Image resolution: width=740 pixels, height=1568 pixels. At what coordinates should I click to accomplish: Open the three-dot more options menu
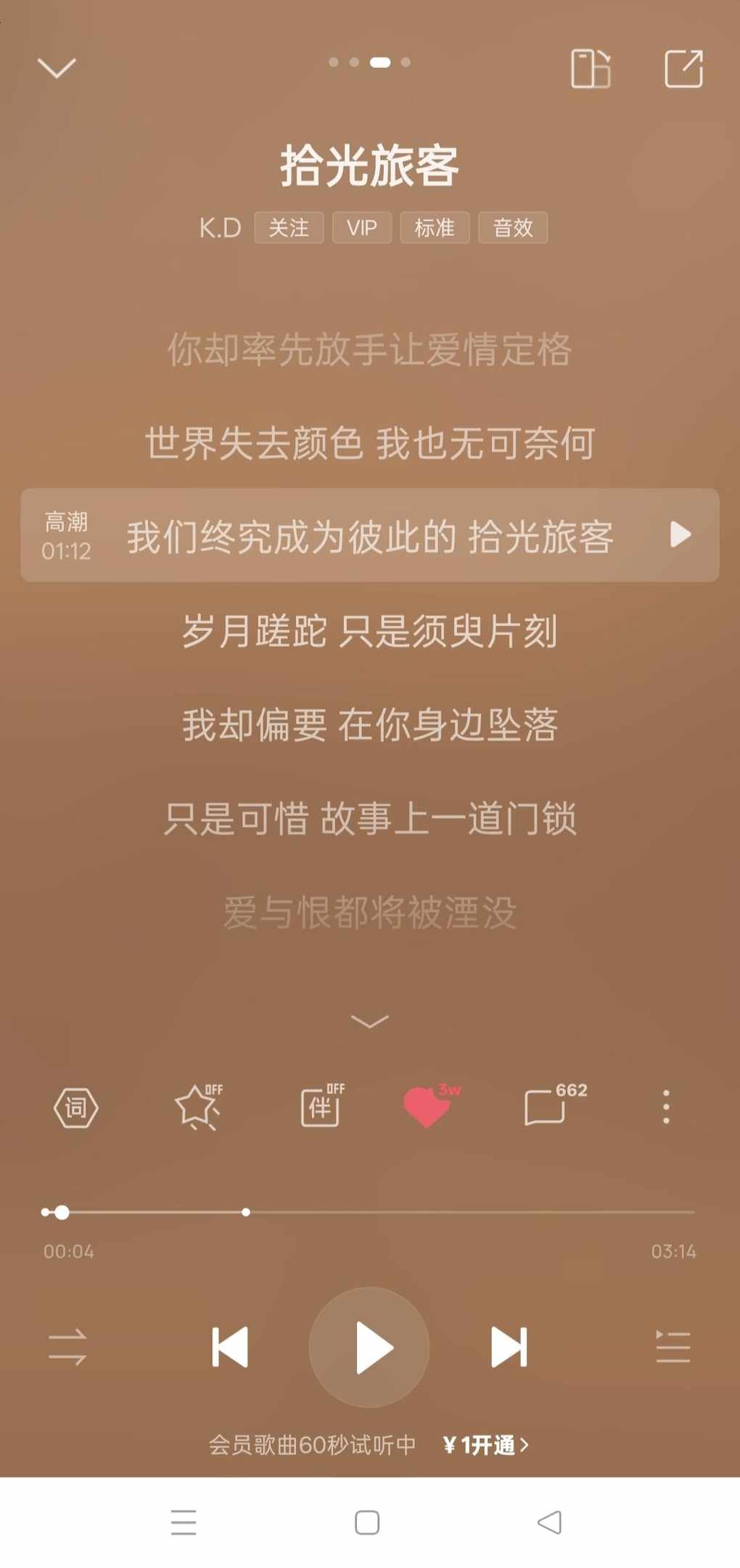666,1107
